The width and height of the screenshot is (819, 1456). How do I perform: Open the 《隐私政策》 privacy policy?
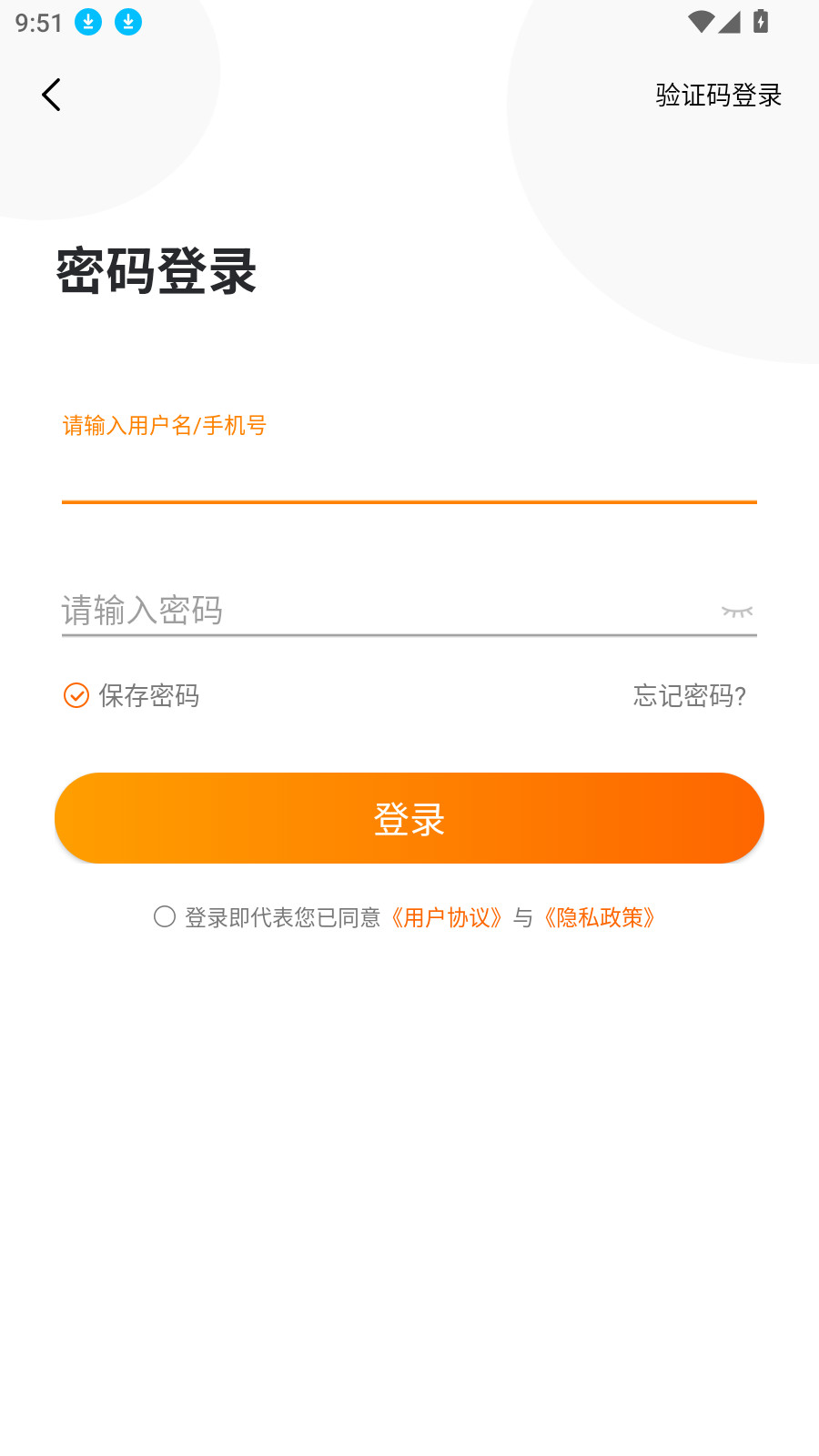coord(598,918)
